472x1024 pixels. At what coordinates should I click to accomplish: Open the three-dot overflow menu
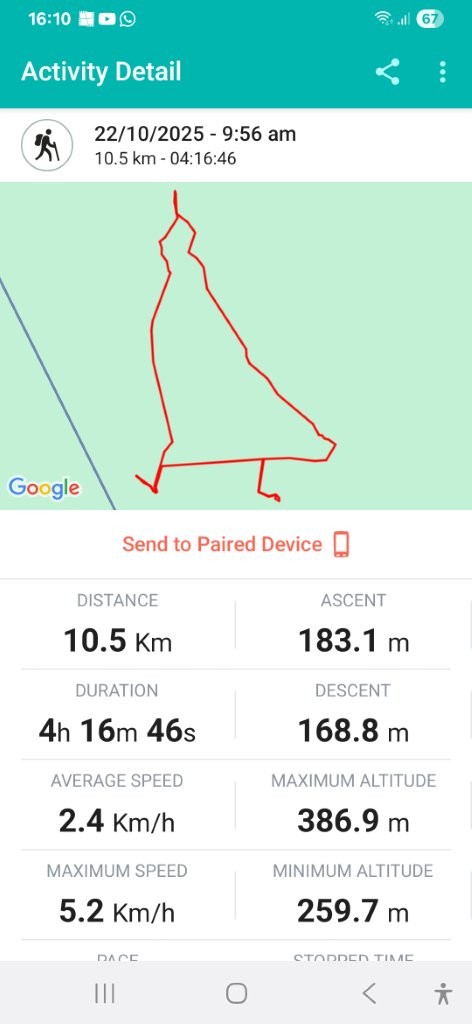(443, 72)
